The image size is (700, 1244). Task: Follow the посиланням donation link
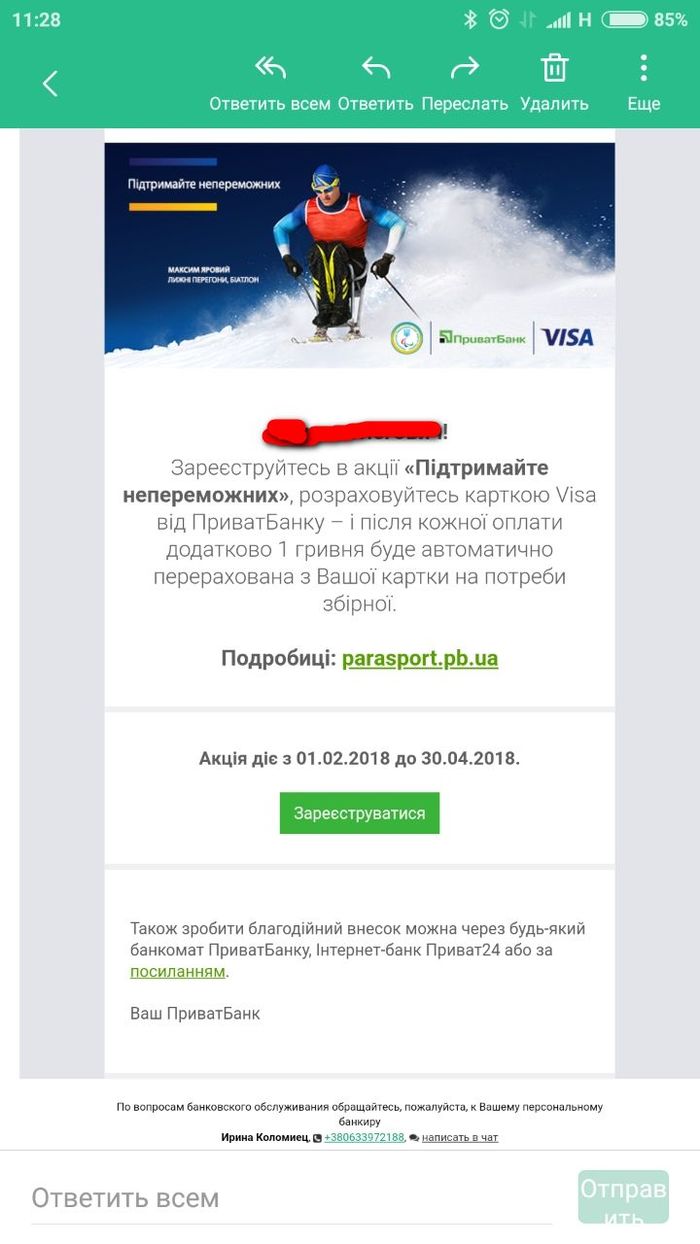click(x=177, y=971)
